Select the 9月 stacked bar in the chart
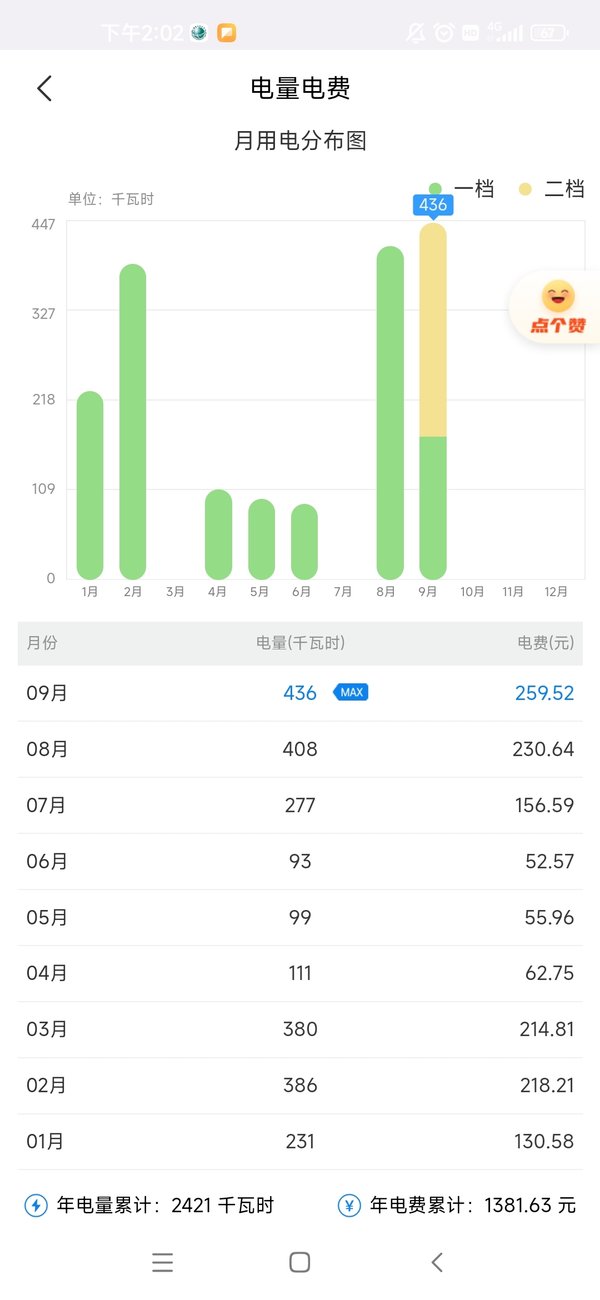The image size is (600, 1300). click(433, 401)
